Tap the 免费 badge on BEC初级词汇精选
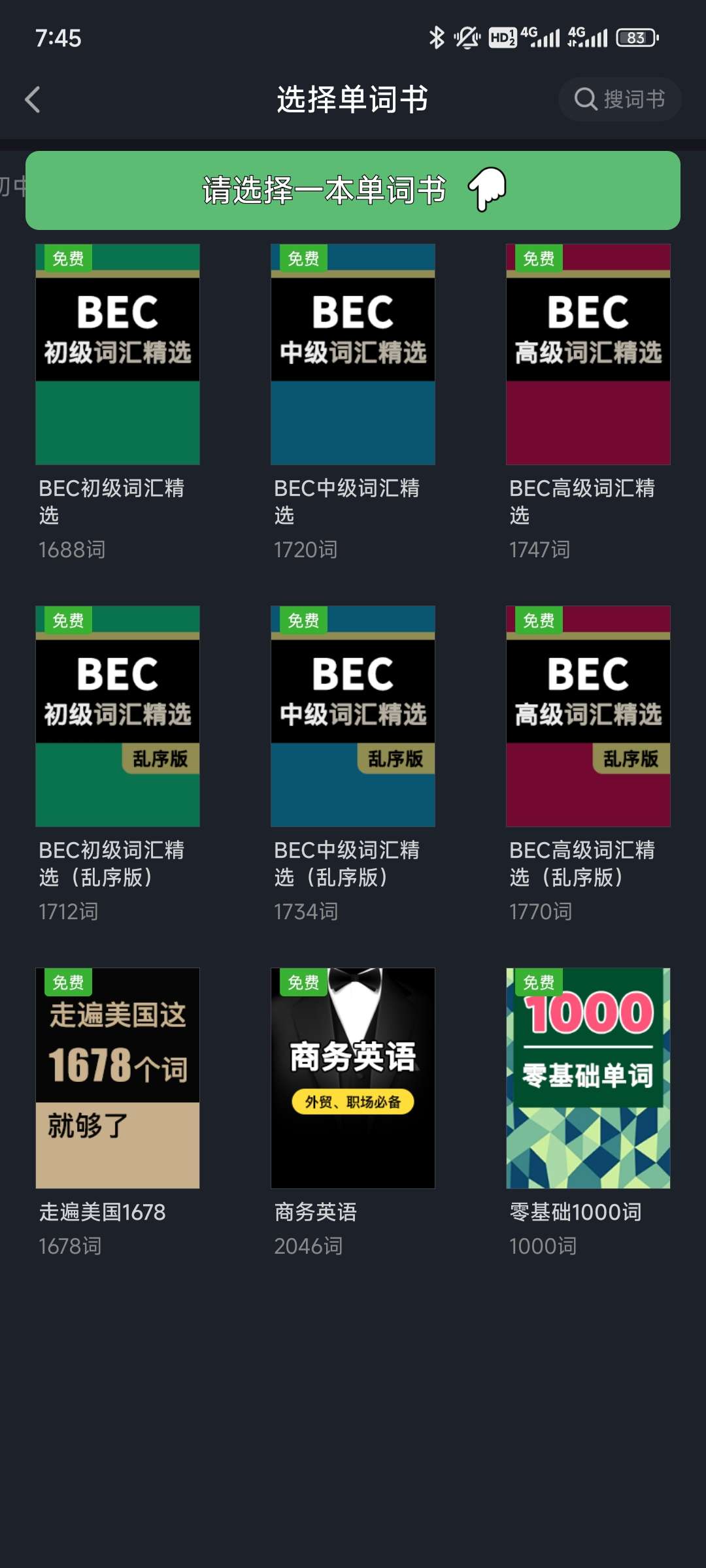The height and width of the screenshot is (1568, 706). [68, 259]
